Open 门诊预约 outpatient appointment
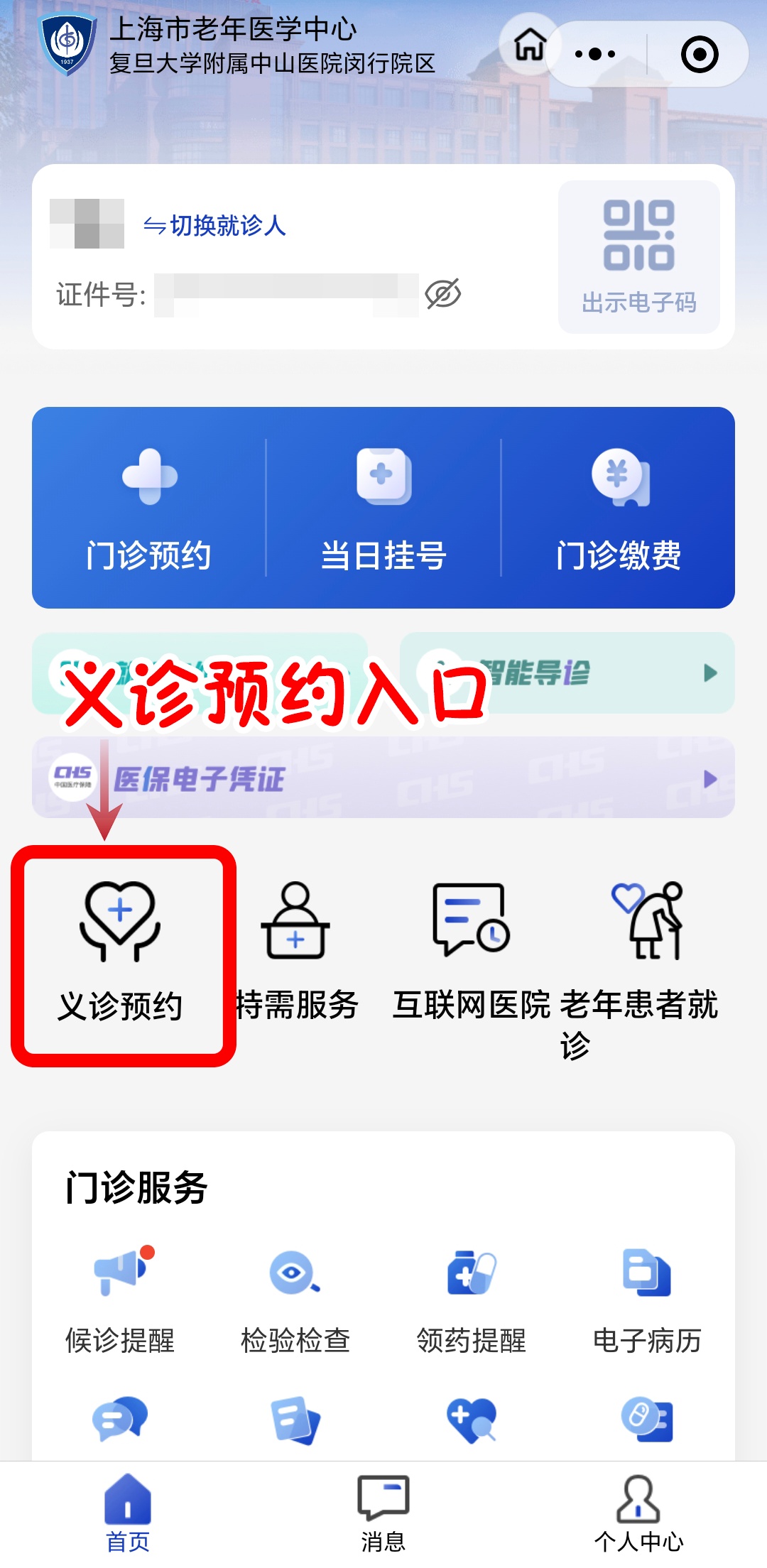This screenshot has height=1568, width=767. click(148, 508)
